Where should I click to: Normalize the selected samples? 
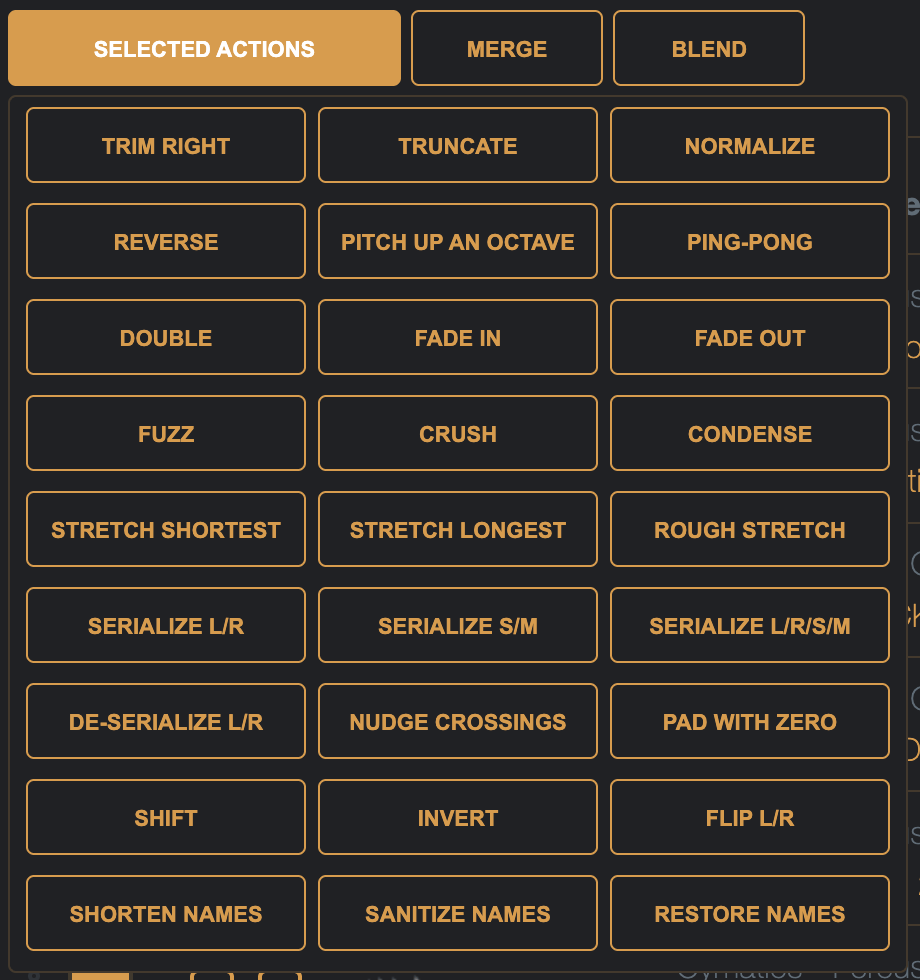[750, 146]
